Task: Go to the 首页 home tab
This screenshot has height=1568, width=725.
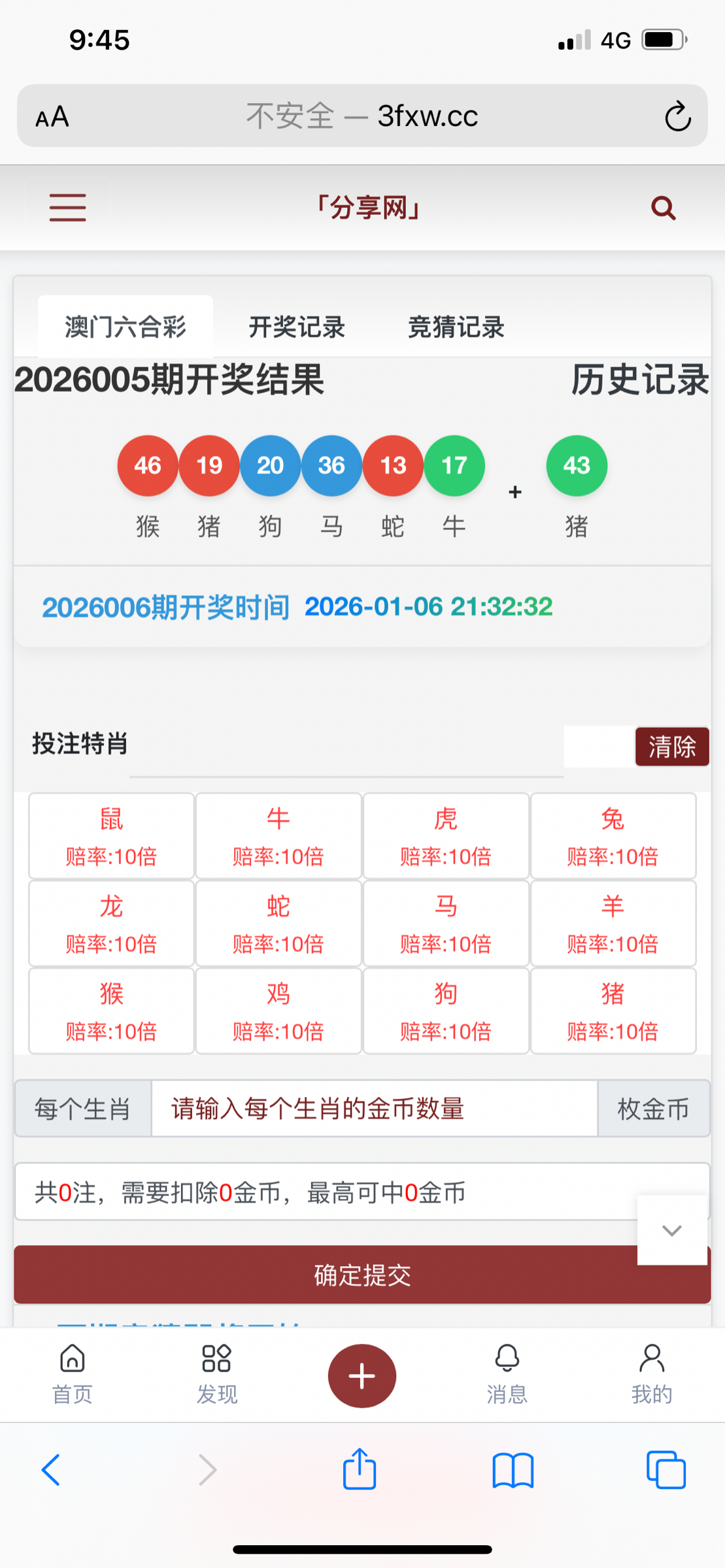Action: tap(71, 1375)
